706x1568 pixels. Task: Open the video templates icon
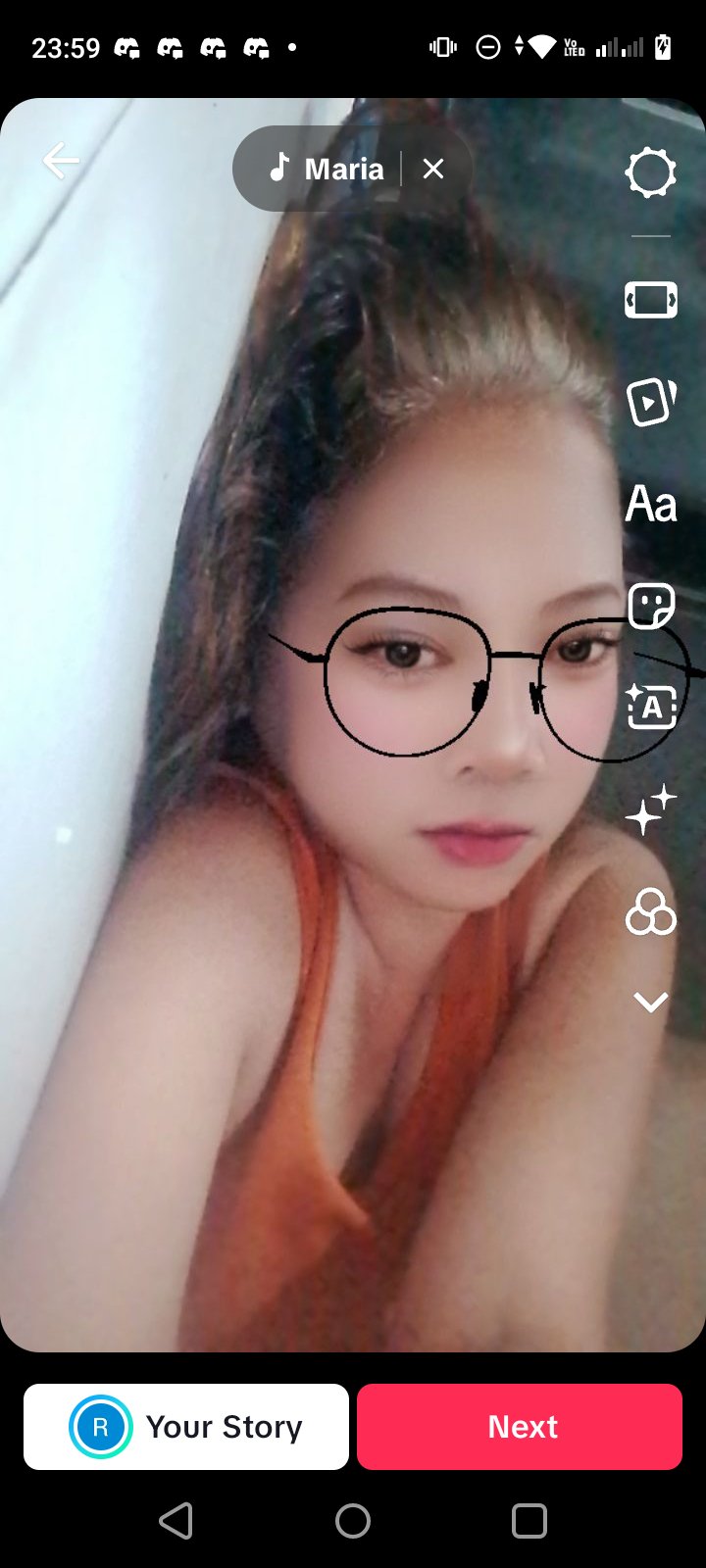tap(651, 402)
